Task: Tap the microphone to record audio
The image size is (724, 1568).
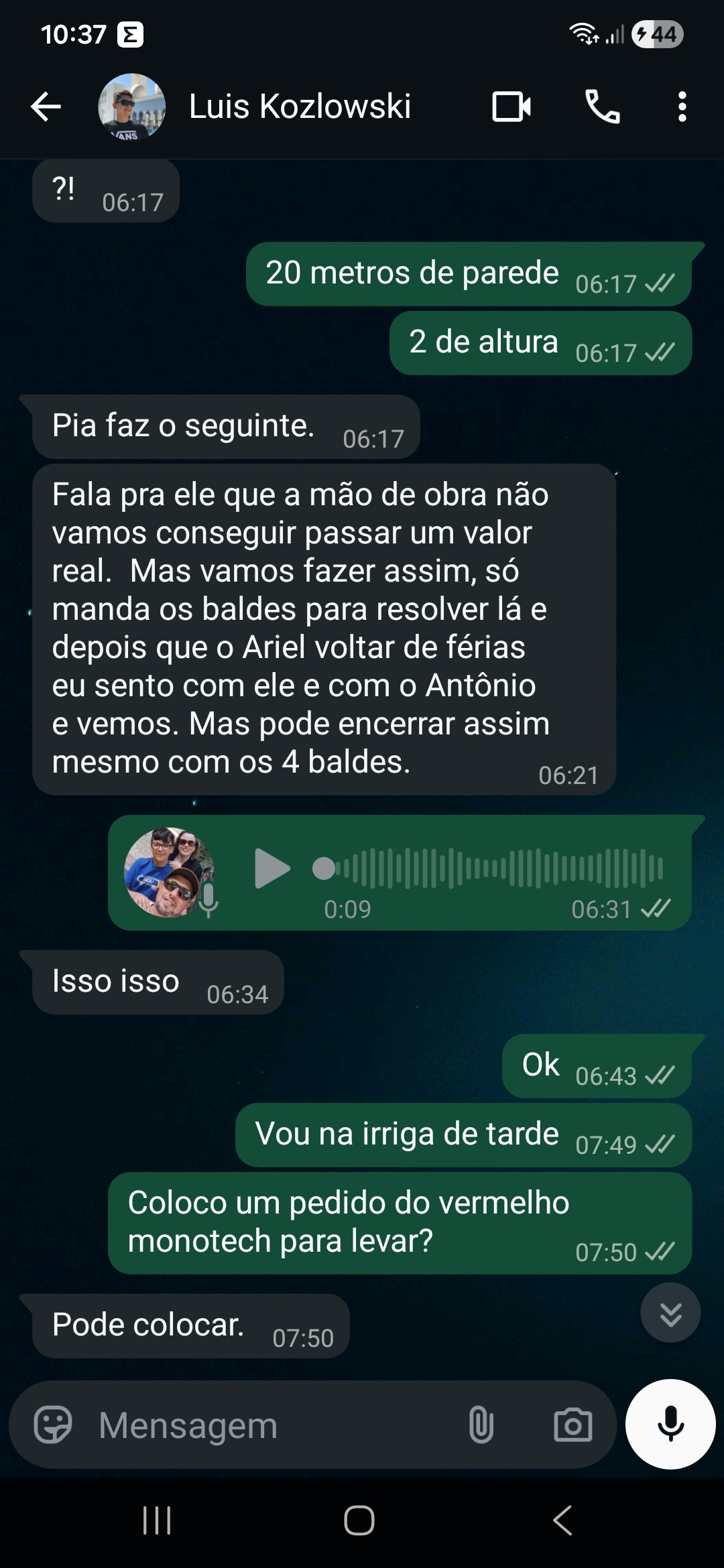Action: pos(670,1424)
